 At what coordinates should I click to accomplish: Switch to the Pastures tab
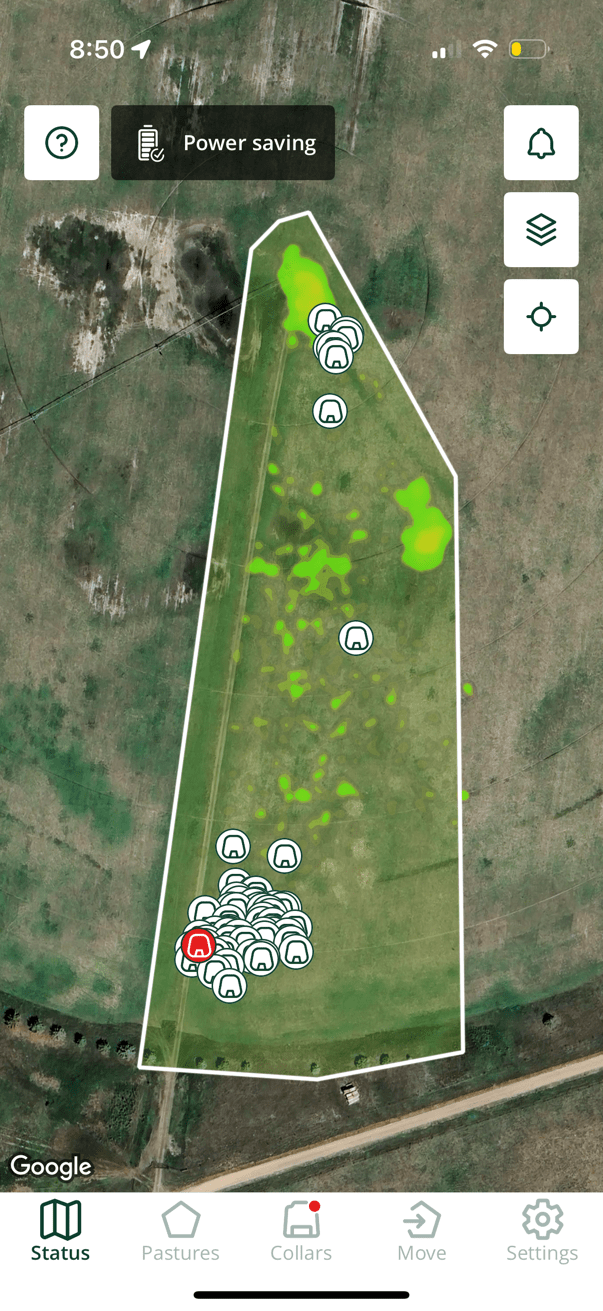coord(180,1233)
